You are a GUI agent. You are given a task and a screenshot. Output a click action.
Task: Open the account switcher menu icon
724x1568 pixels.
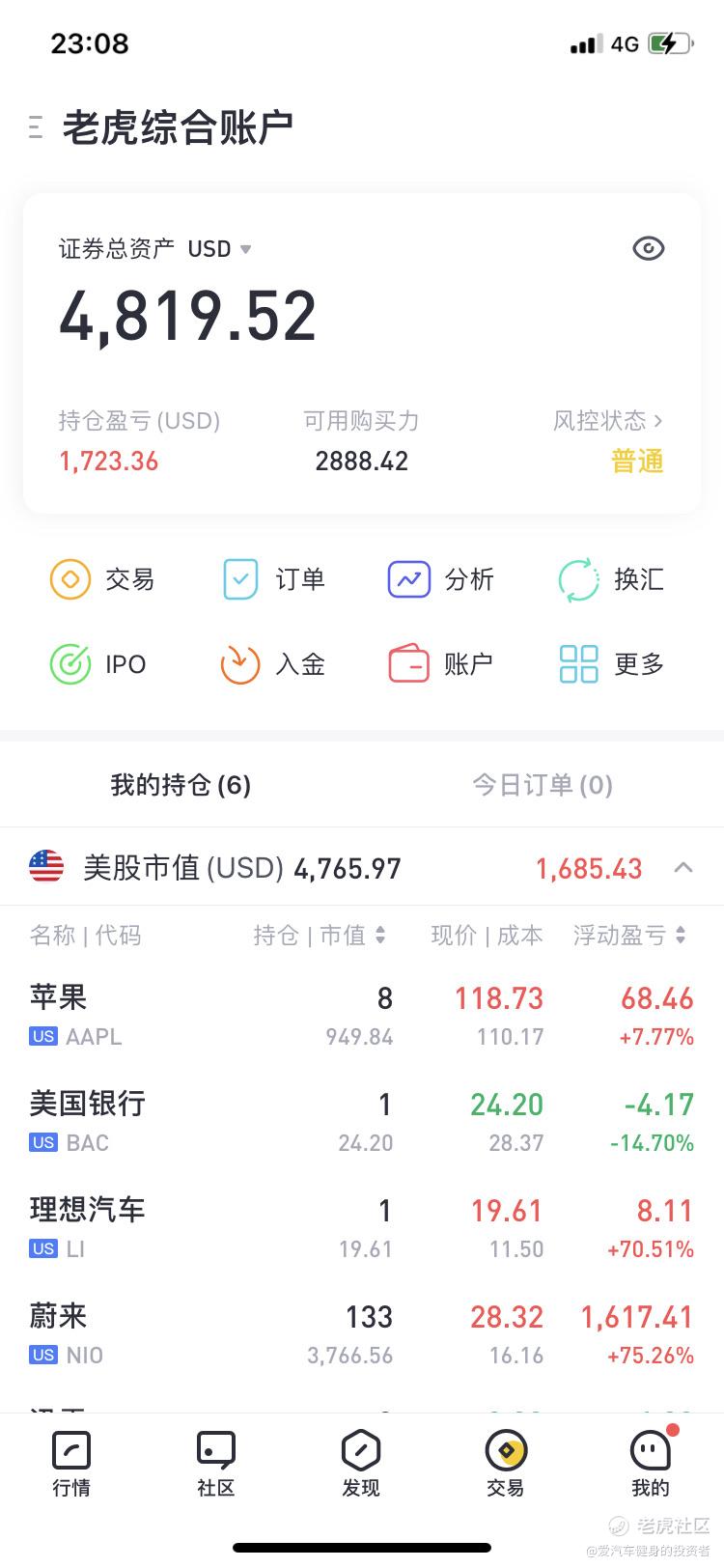pyautogui.click(x=37, y=127)
